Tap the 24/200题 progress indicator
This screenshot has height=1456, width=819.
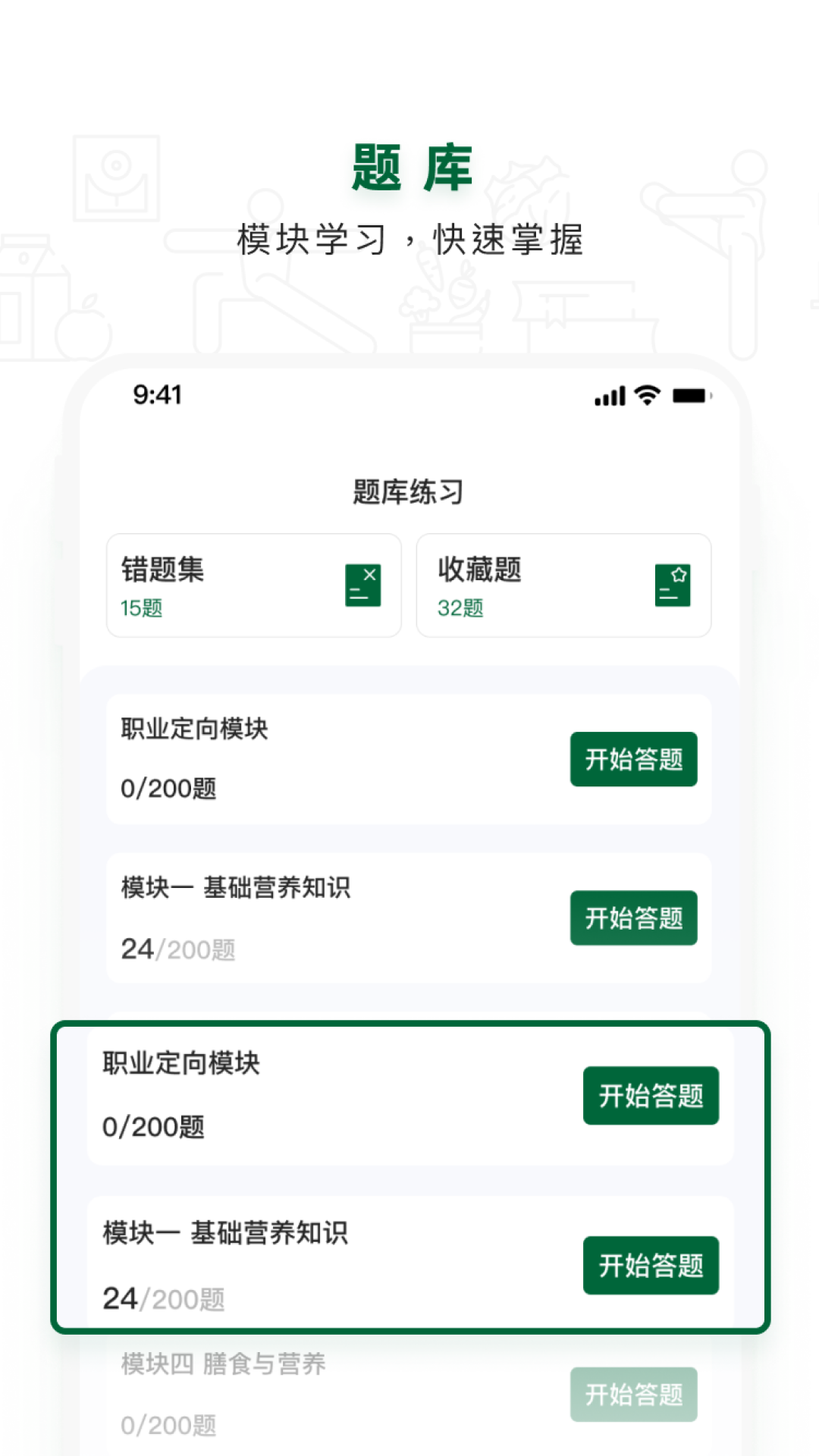point(179,949)
